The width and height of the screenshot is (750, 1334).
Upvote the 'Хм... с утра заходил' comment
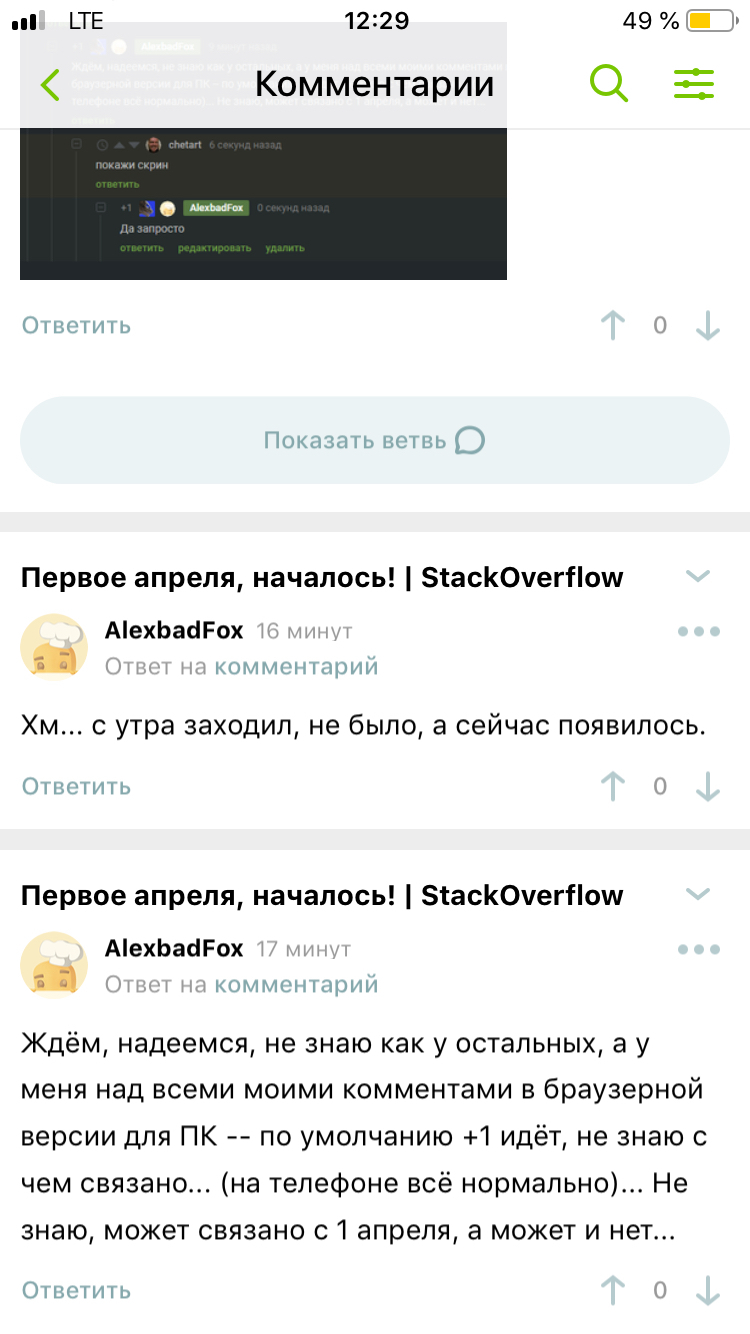point(612,786)
